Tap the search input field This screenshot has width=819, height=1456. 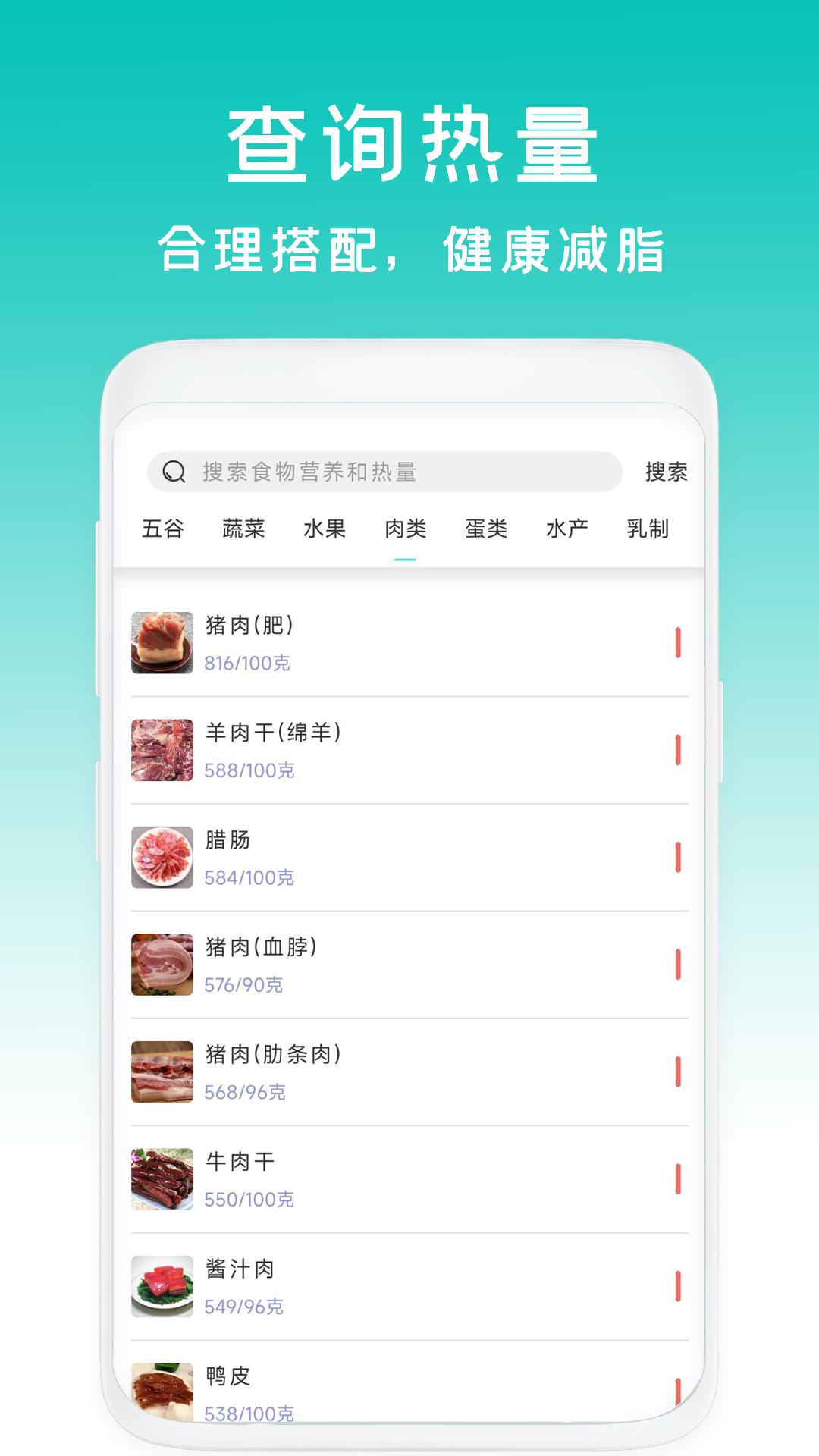pyautogui.click(x=379, y=470)
